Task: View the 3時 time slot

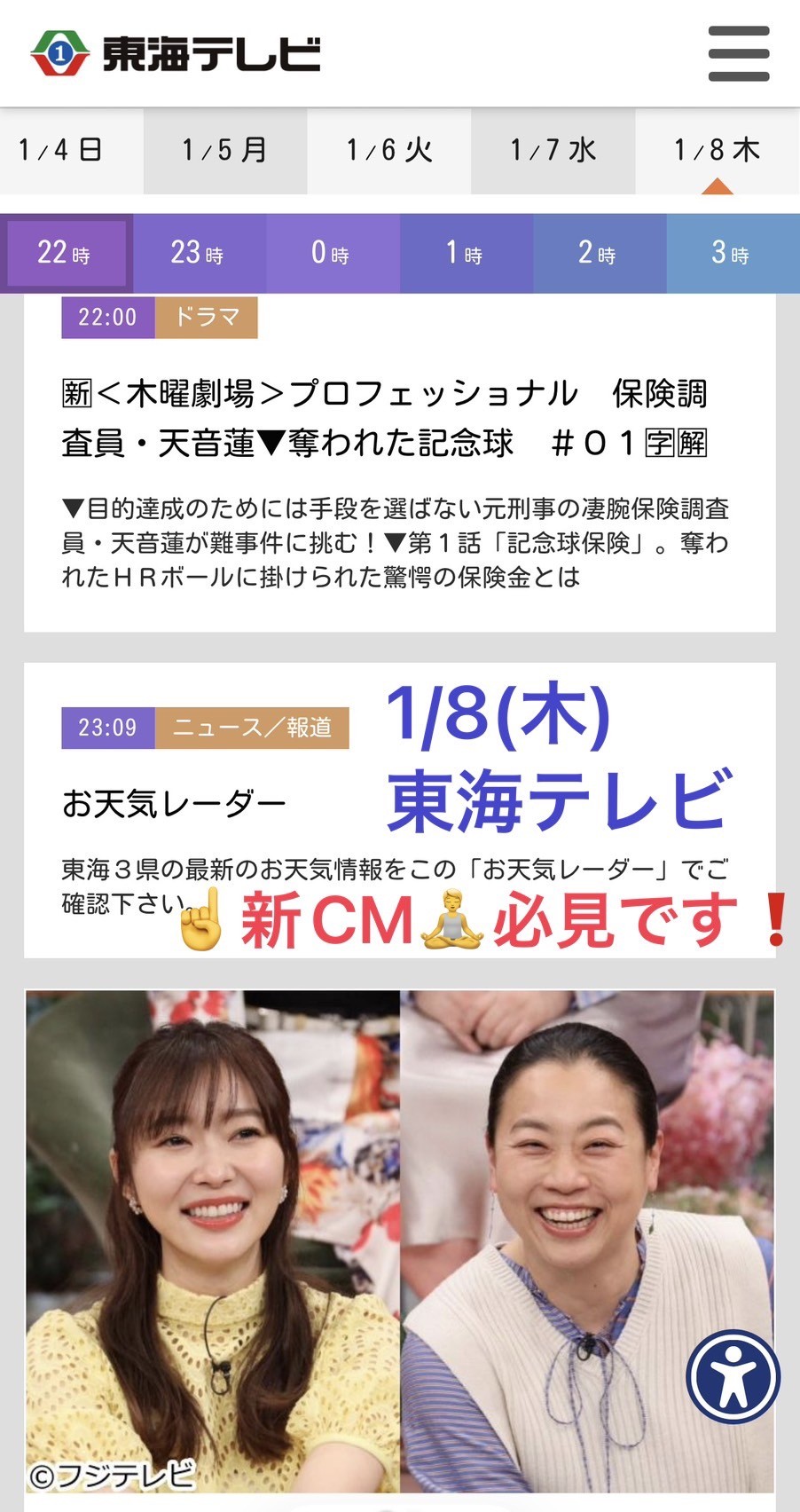Action: pyautogui.click(x=733, y=254)
